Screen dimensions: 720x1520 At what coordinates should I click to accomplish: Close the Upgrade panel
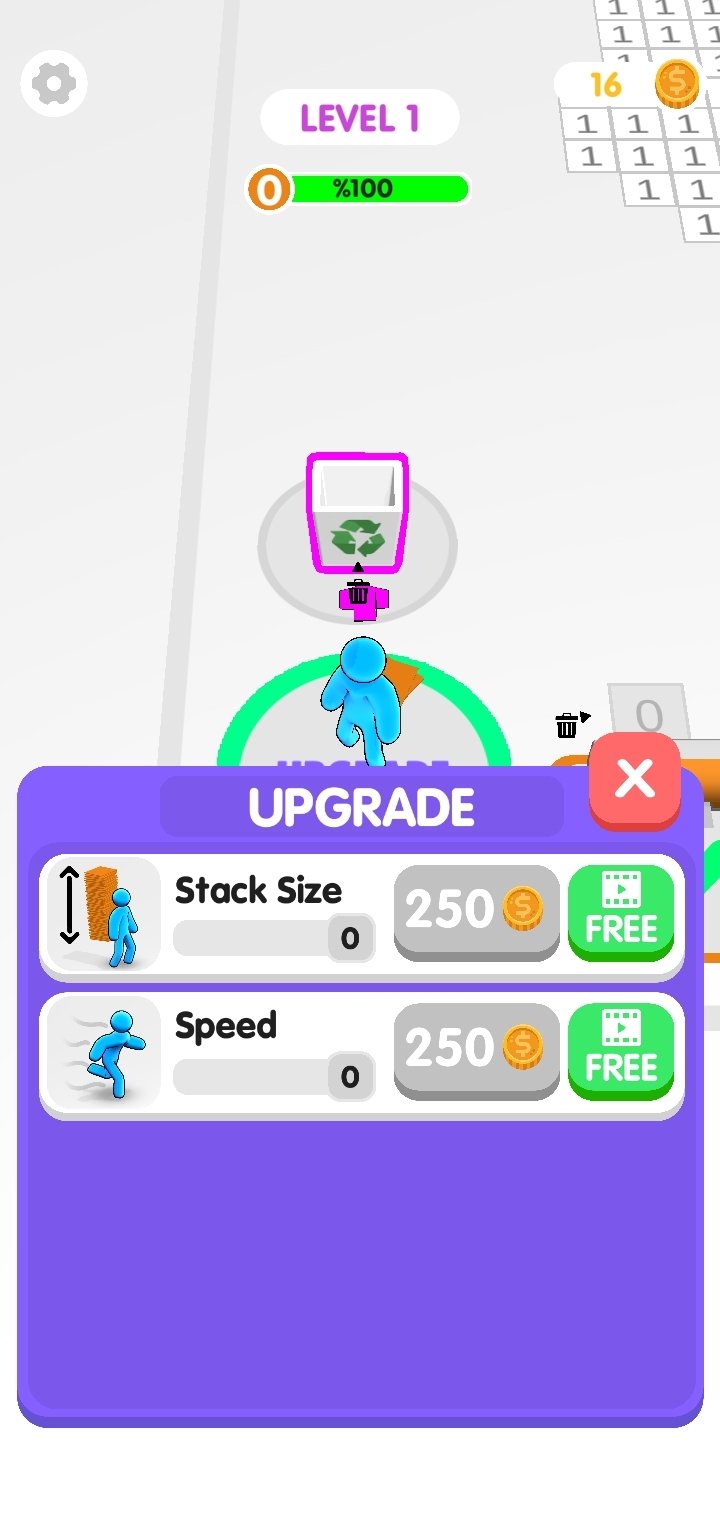coord(634,780)
